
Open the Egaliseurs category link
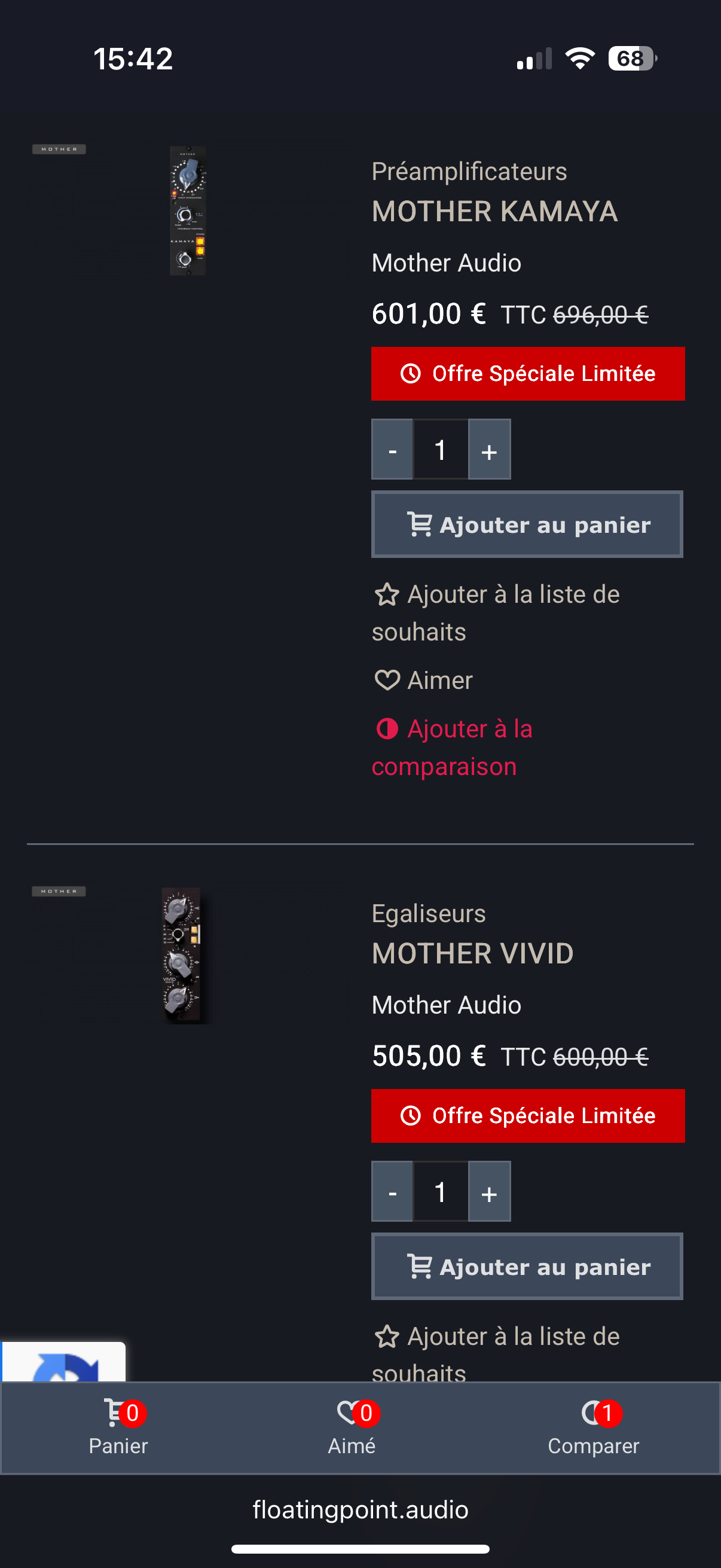(x=428, y=914)
